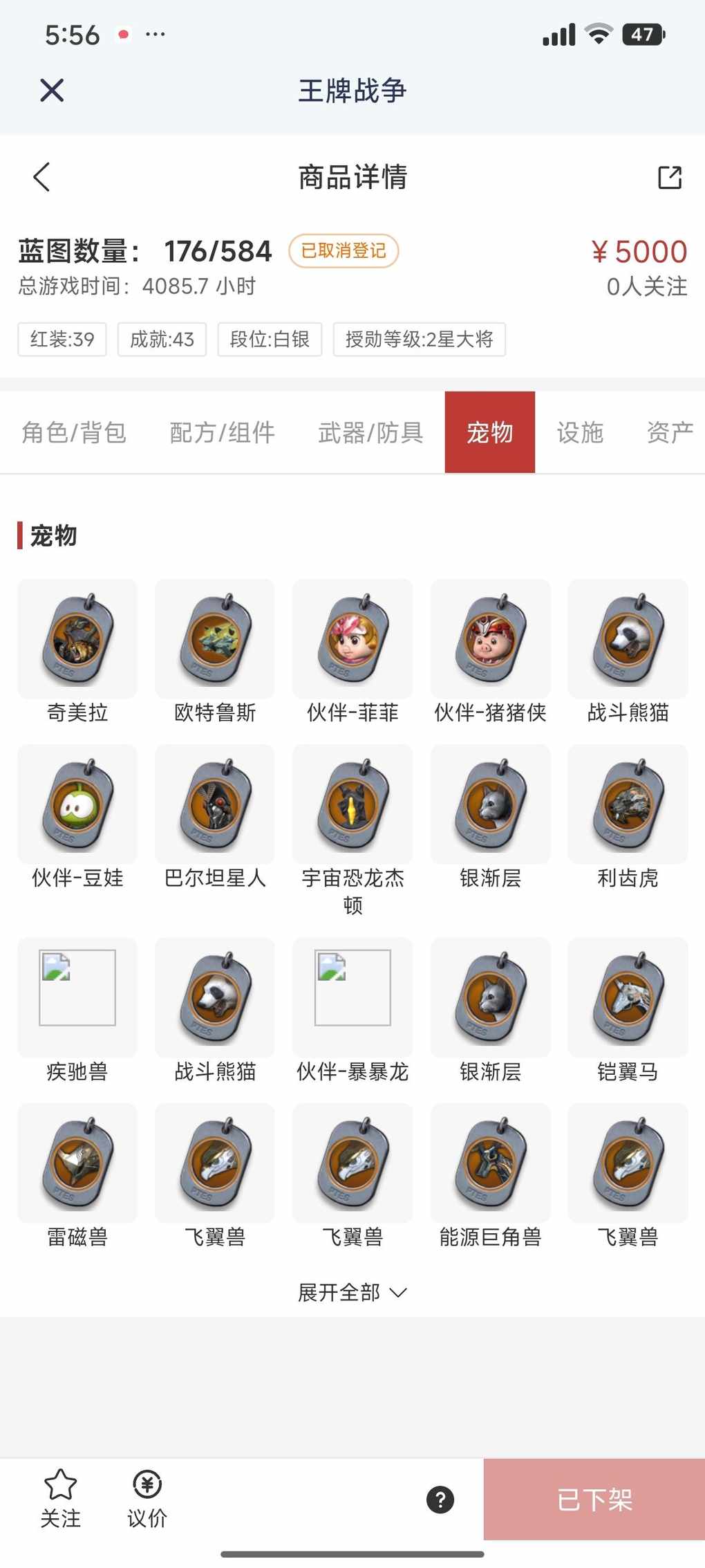Open 议价 to negotiate the price
The image size is (705, 1568).
point(147,1499)
